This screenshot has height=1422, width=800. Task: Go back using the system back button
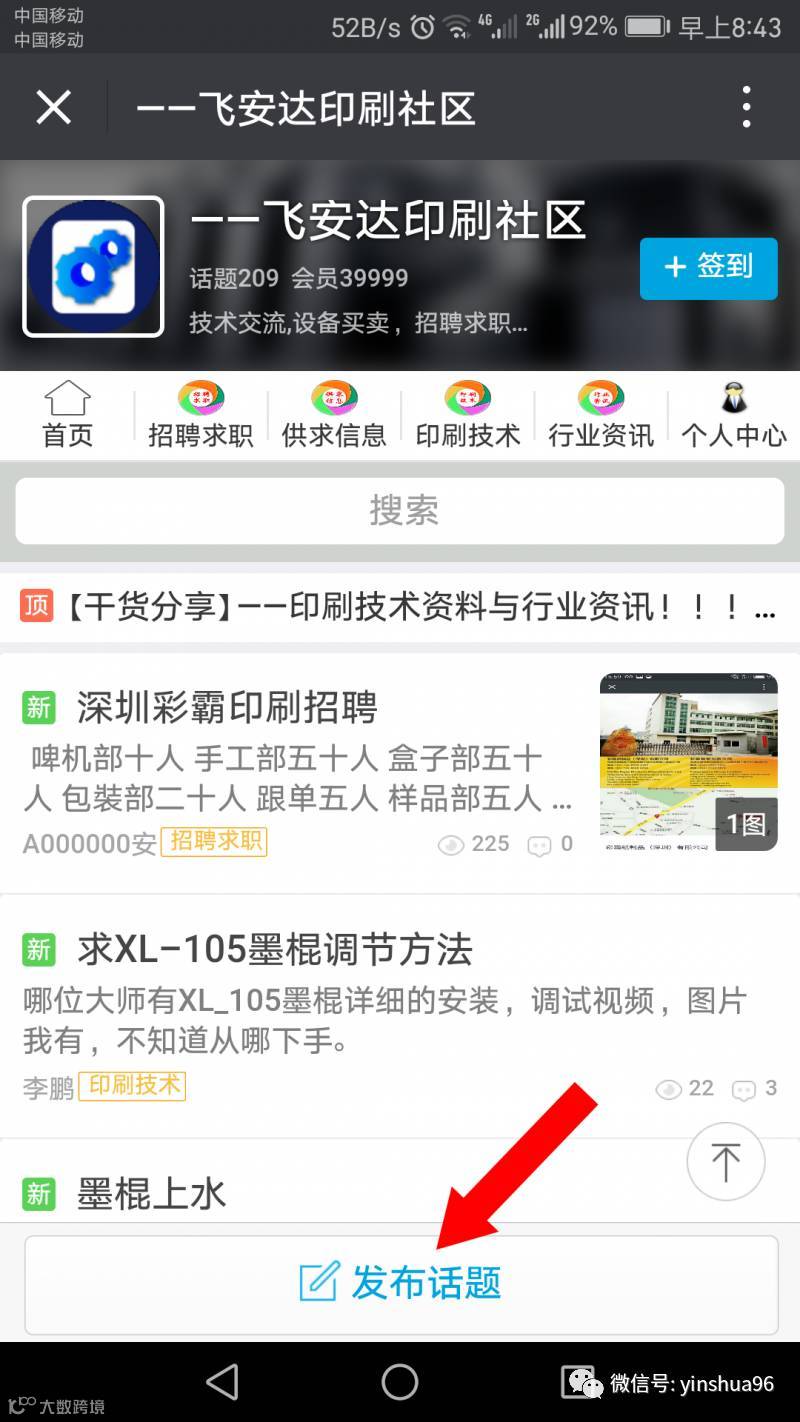pyautogui.click(x=222, y=1382)
